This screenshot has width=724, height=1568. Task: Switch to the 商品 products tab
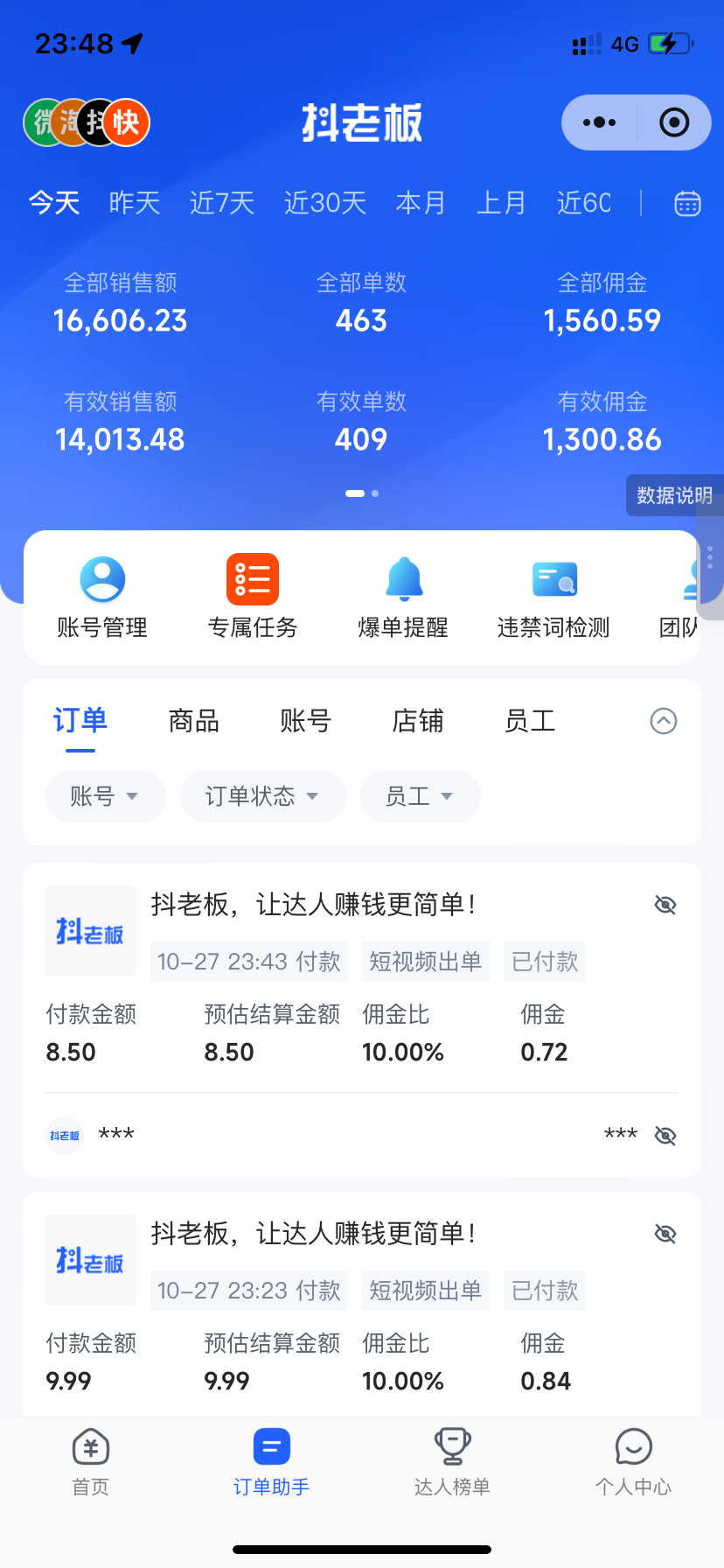(x=192, y=720)
